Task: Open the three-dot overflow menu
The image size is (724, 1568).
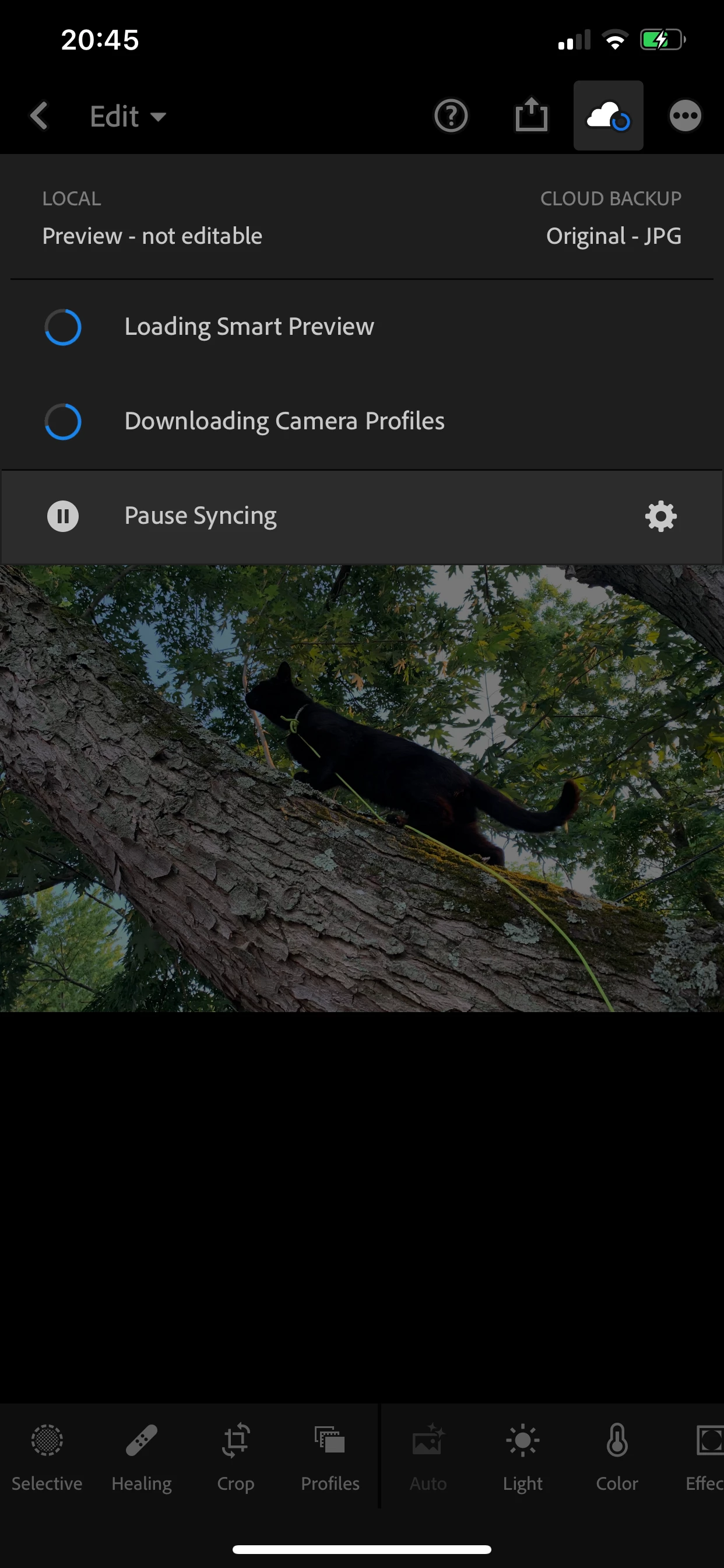Action: click(685, 116)
